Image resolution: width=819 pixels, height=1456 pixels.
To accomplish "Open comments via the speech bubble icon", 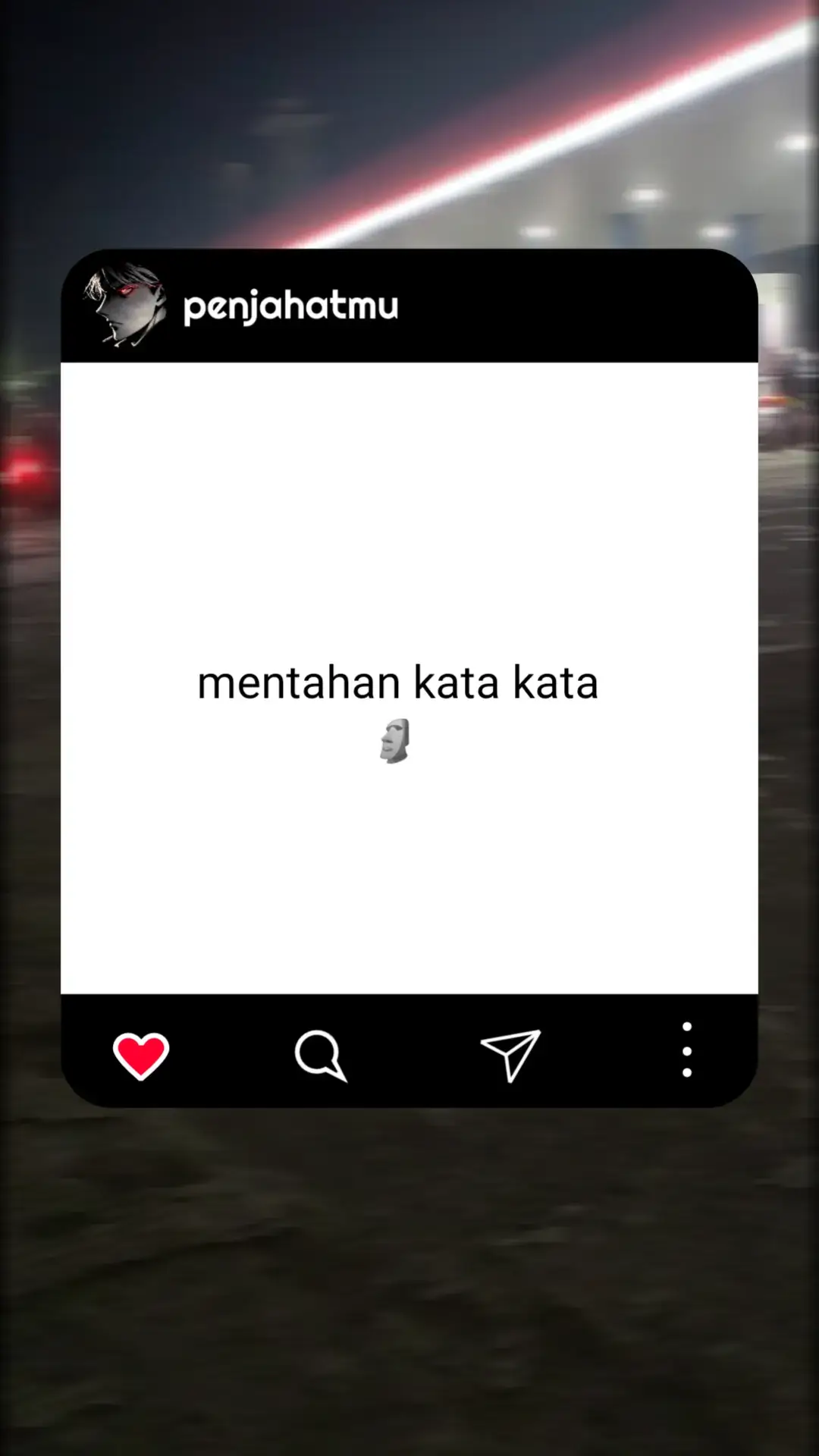I will 320,1054.
